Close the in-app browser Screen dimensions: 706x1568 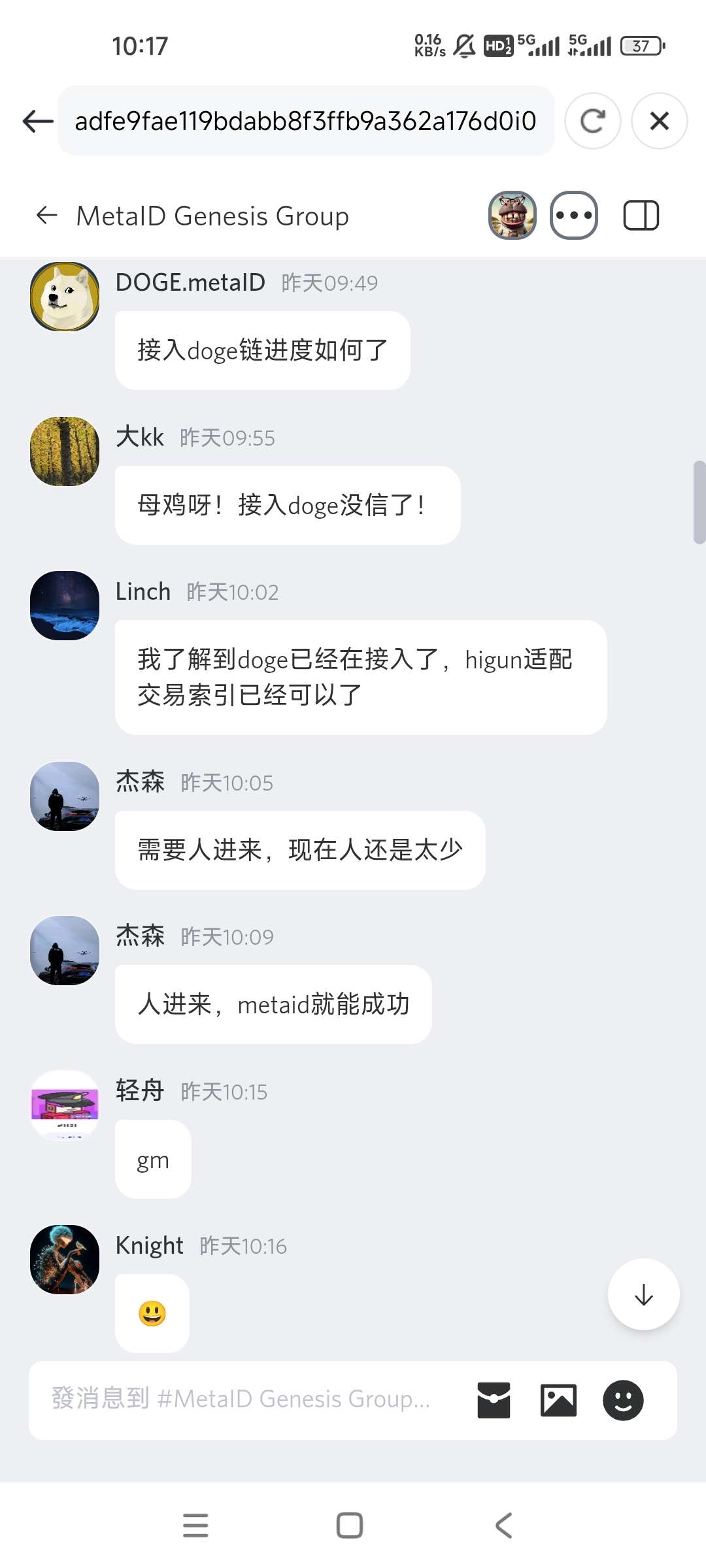[659, 121]
